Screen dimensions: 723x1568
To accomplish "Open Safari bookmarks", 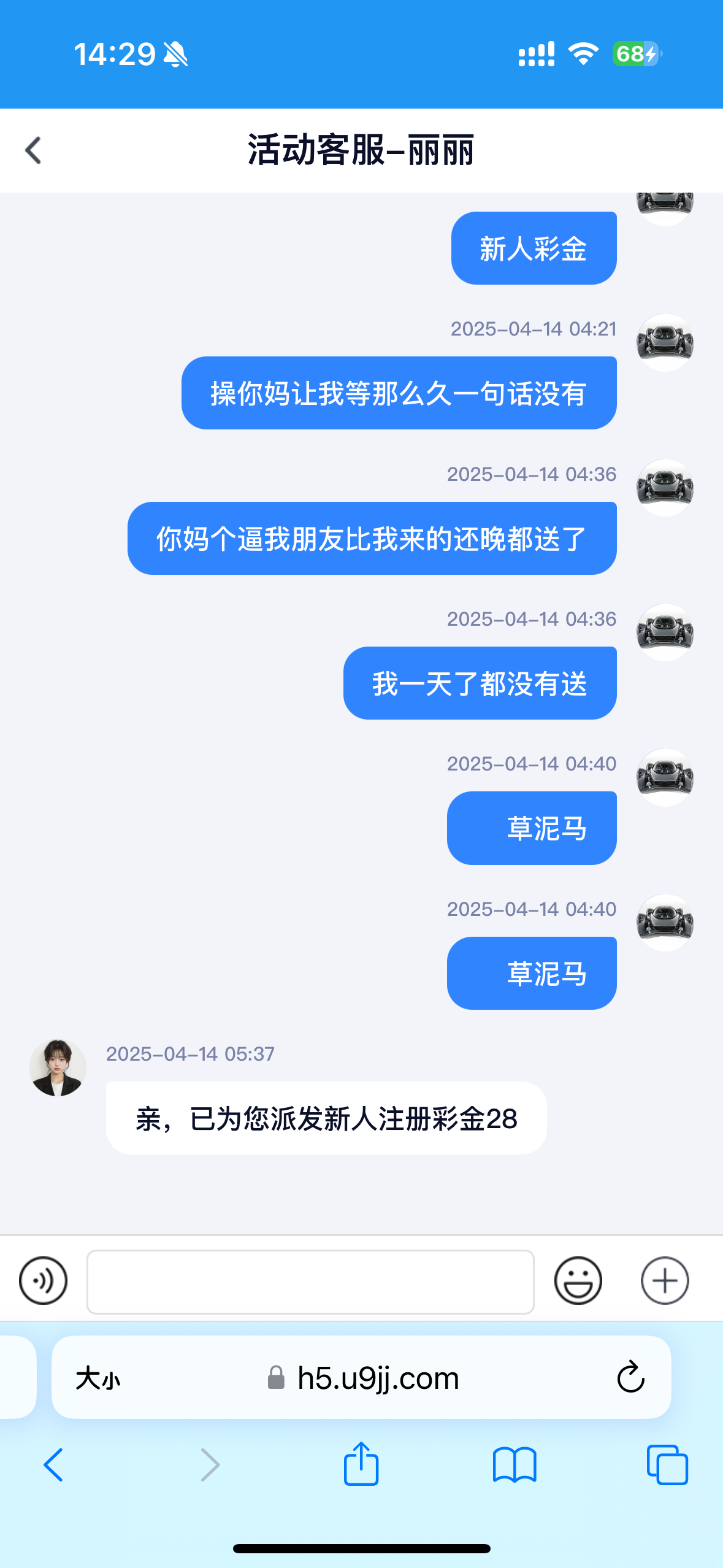I will tap(515, 1465).
